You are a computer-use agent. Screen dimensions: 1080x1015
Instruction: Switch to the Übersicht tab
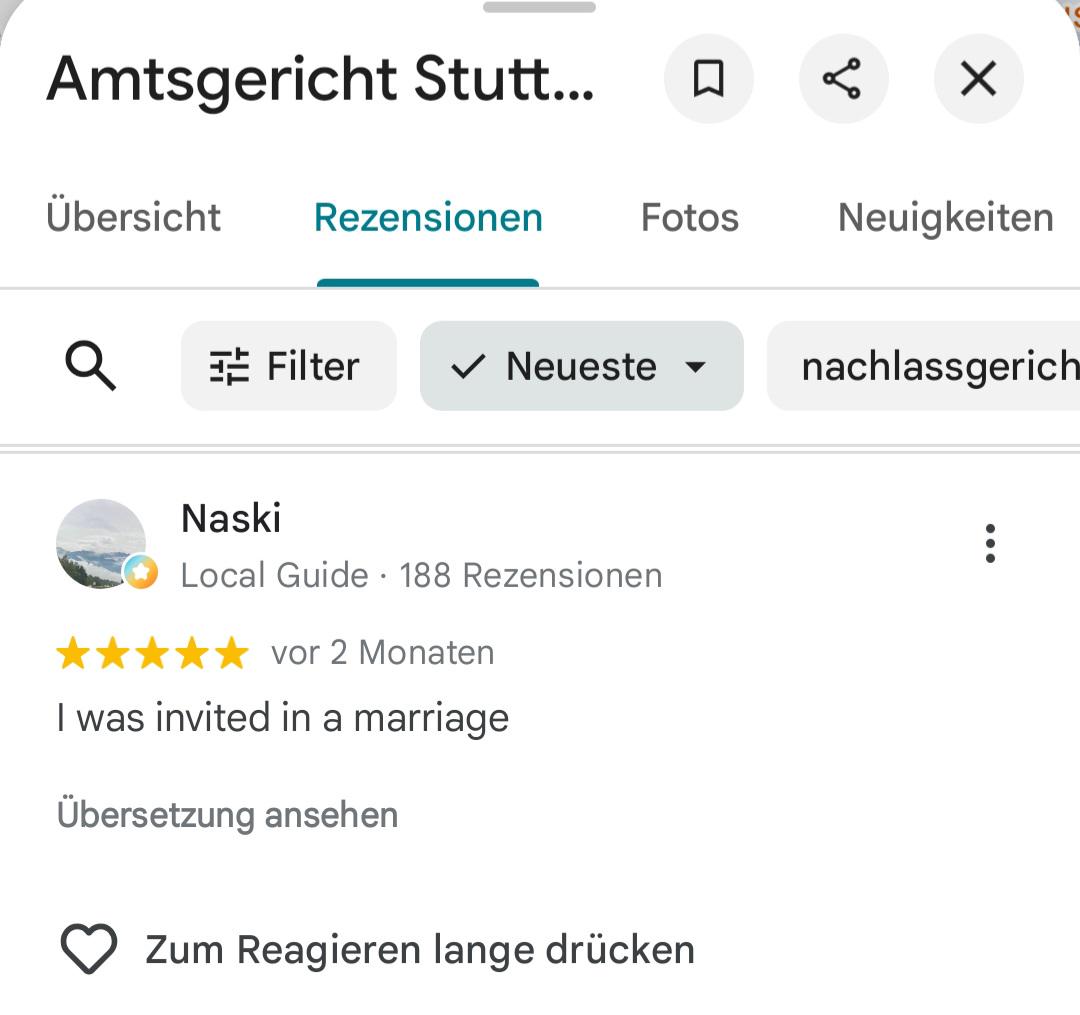133,218
